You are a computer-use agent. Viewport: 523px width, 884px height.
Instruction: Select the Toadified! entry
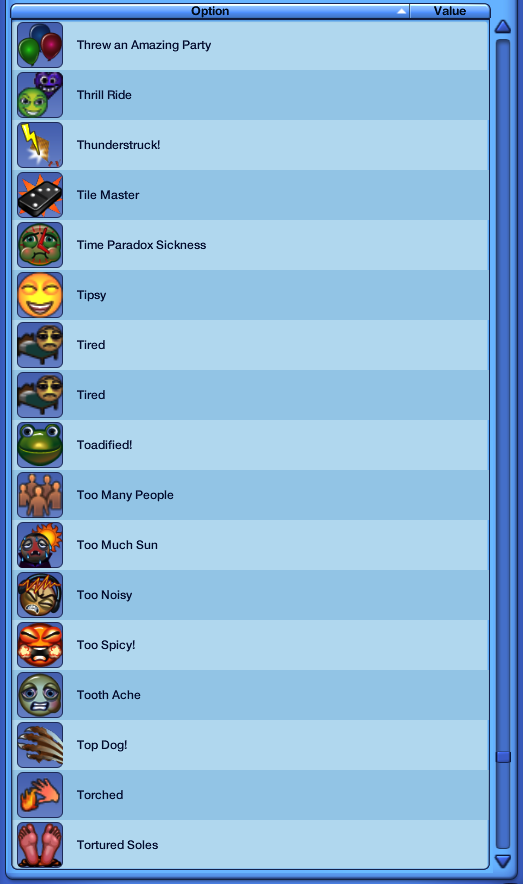point(250,445)
